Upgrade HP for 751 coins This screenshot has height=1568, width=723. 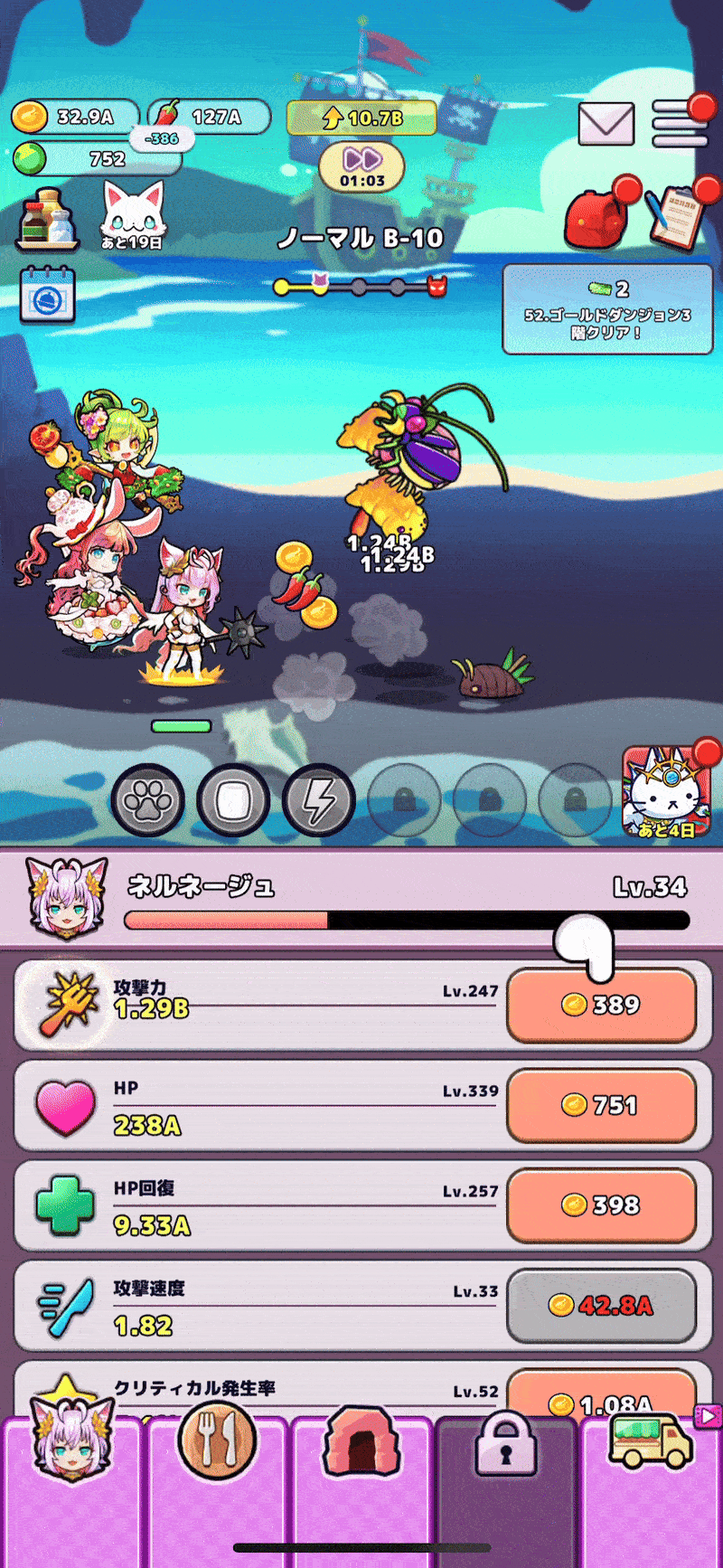(601, 1105)
